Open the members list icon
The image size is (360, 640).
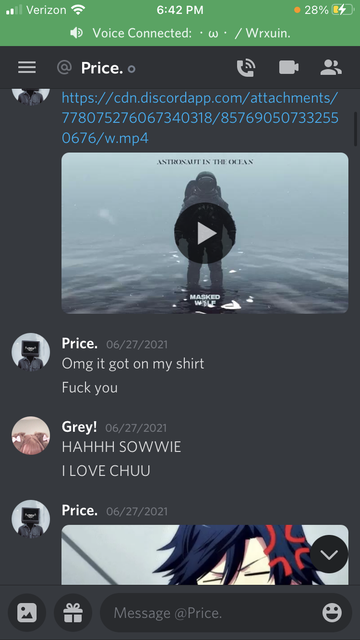coord(331,68)
